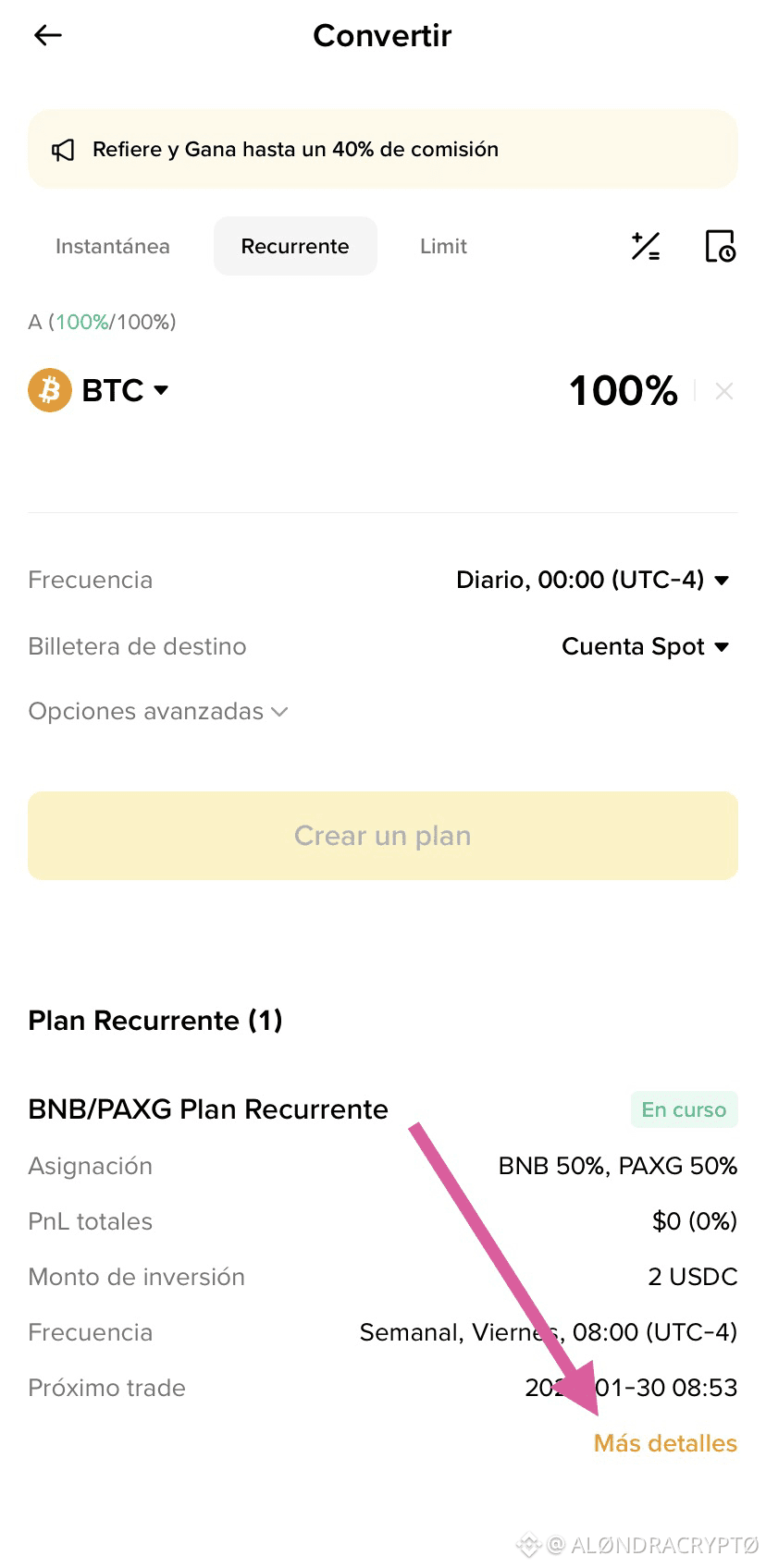Open the order history clock icon
The image size is (766, 1568).
(x=721, y=246)
